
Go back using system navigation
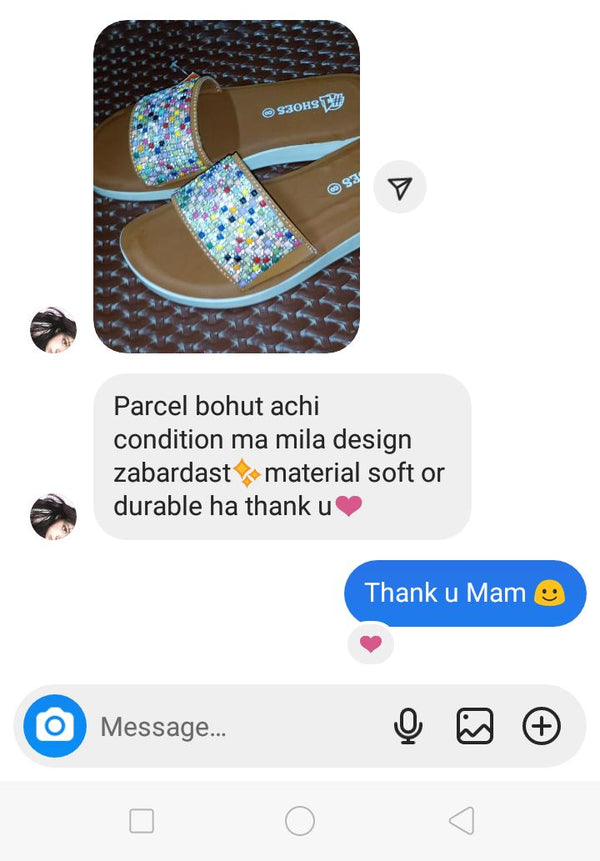[x=461, y=821]
